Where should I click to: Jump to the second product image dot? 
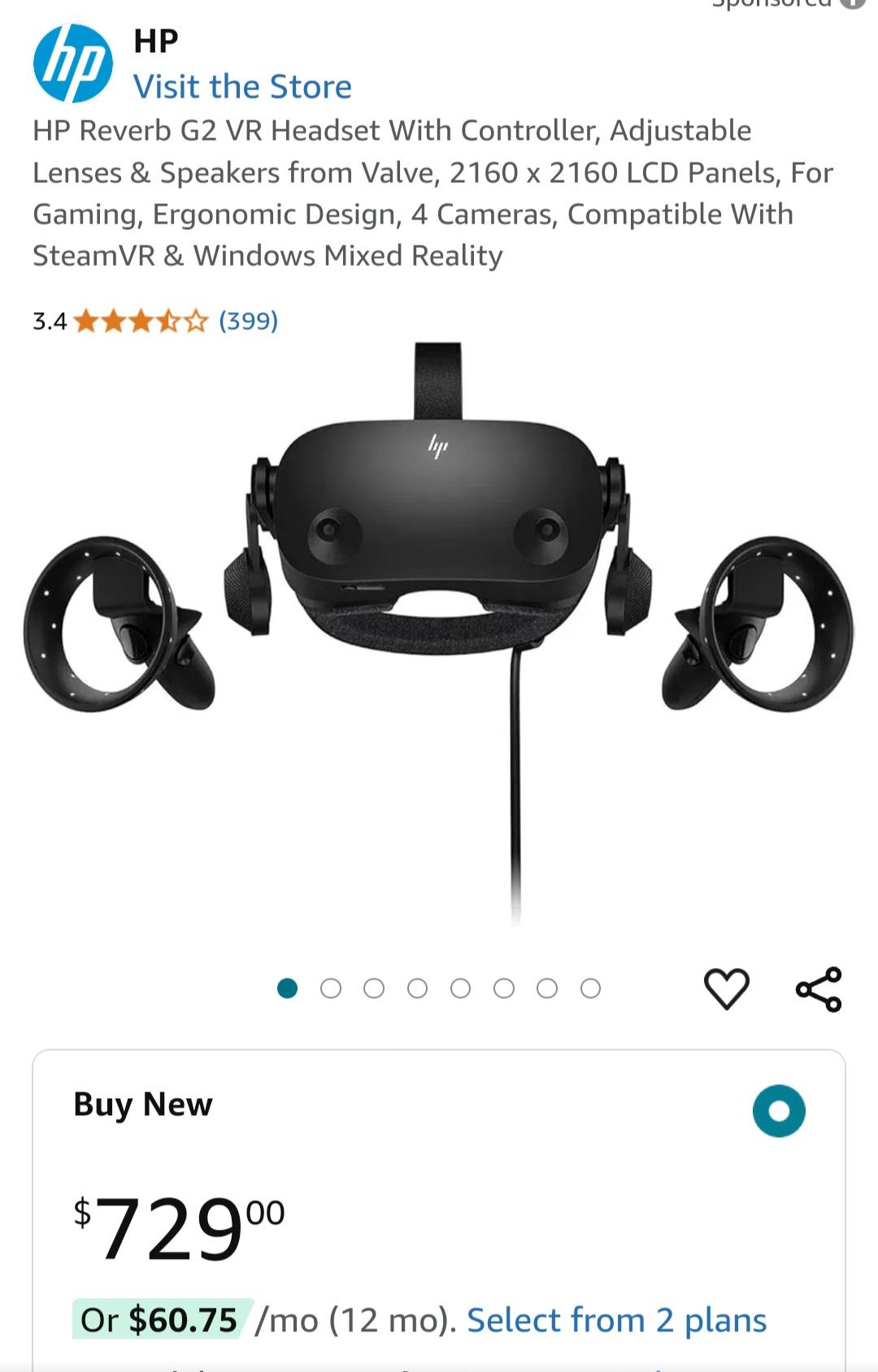331,988
